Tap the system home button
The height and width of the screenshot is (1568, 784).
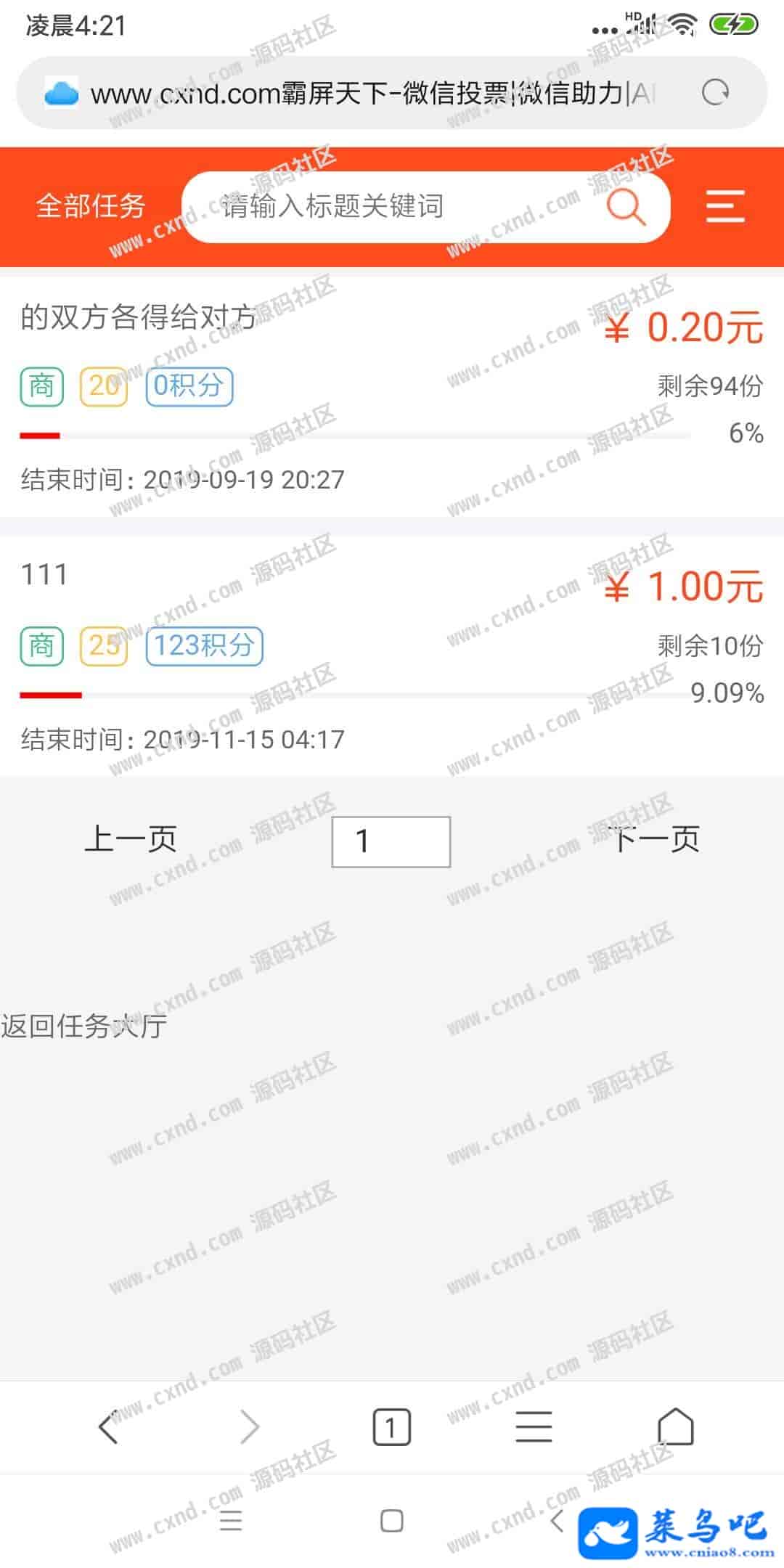(392, 1520)
